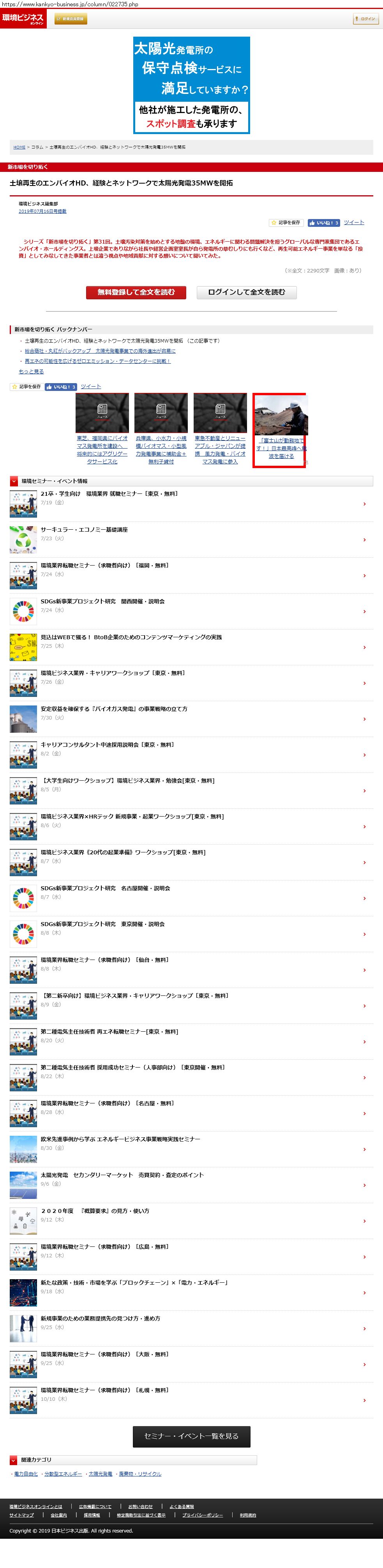383x1568 pixels.
Task: Open the solar maintenance service ad banner
Action: [x=191, y=85]
